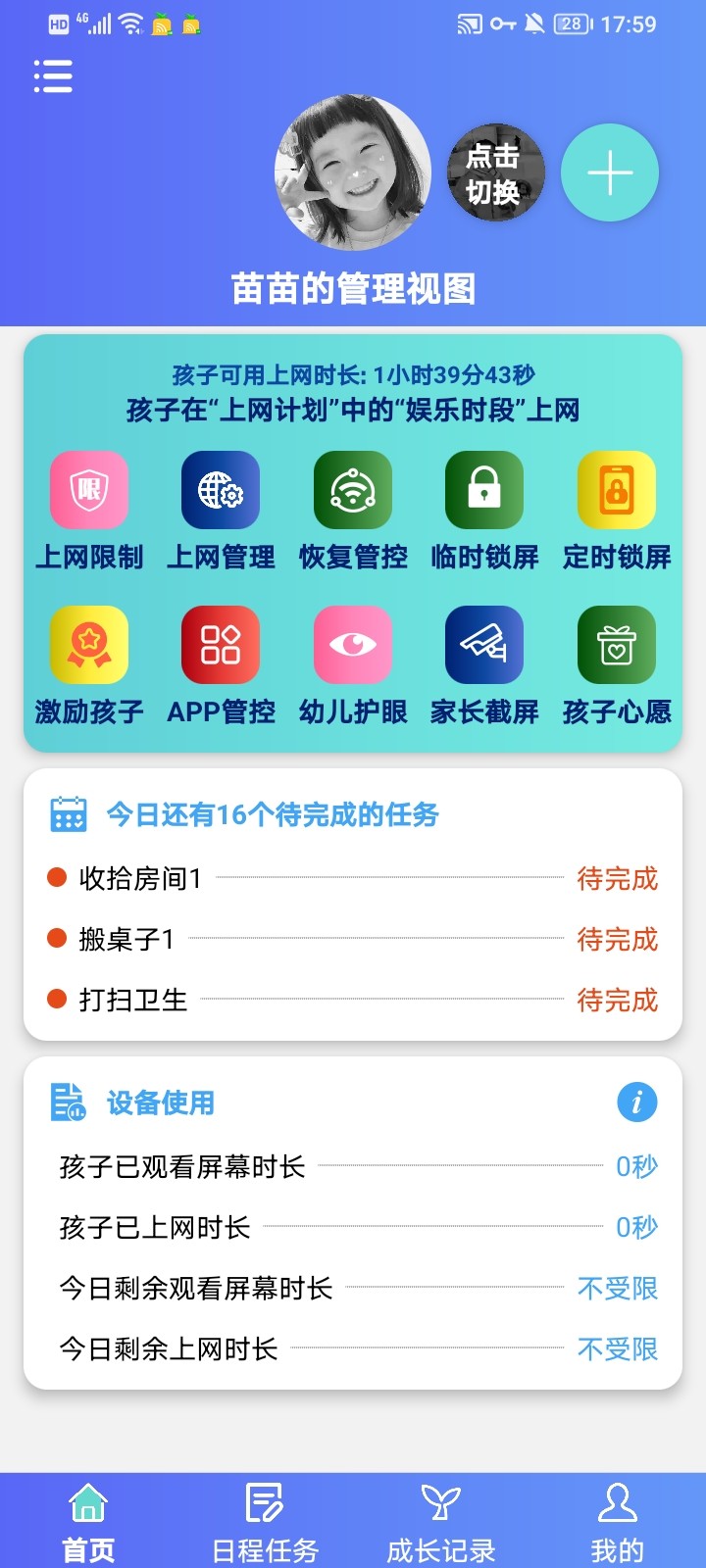
Task: Open the 打扫卫生 task
Action: [353, 1000]
